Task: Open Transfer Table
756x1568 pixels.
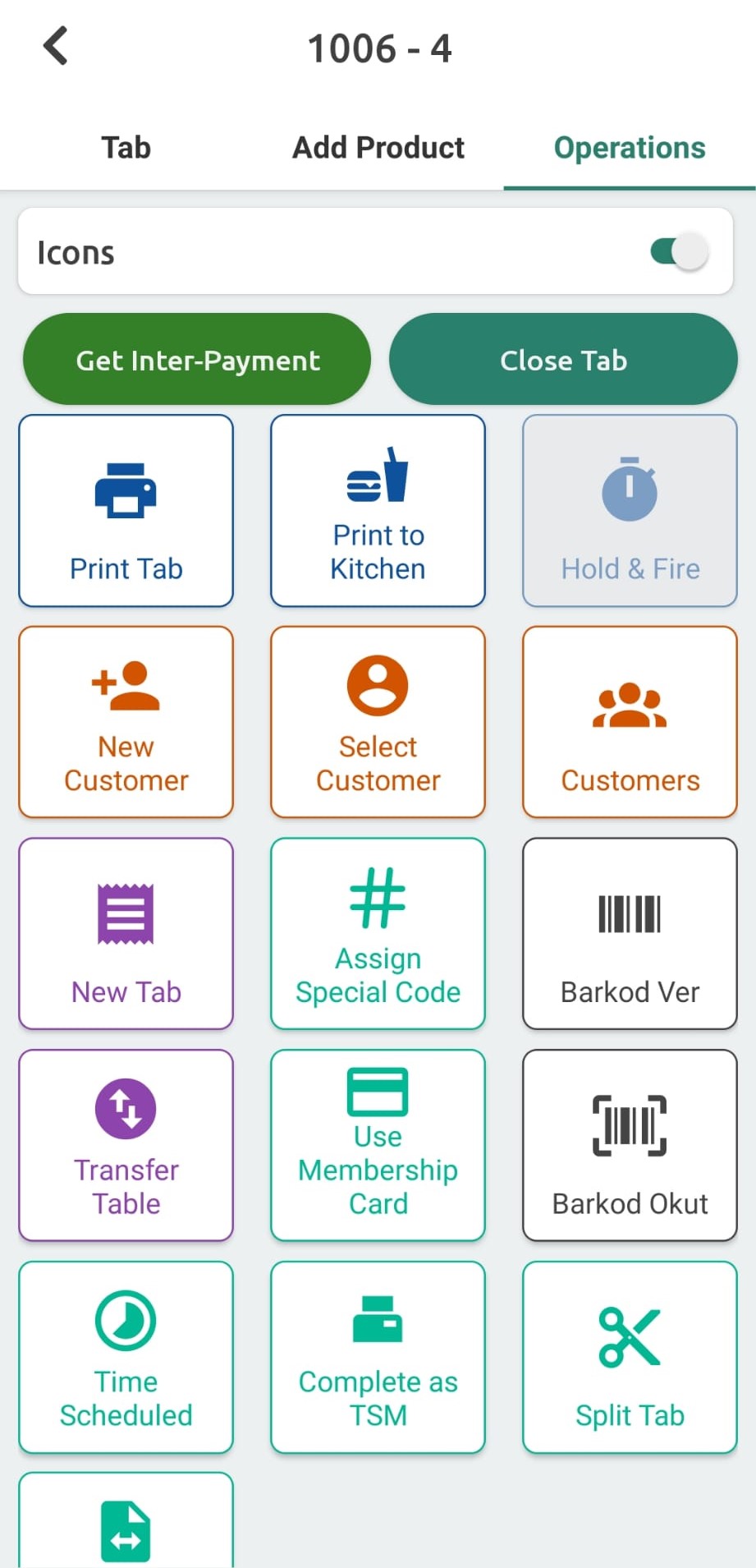Action: (x=126, y=1145)
